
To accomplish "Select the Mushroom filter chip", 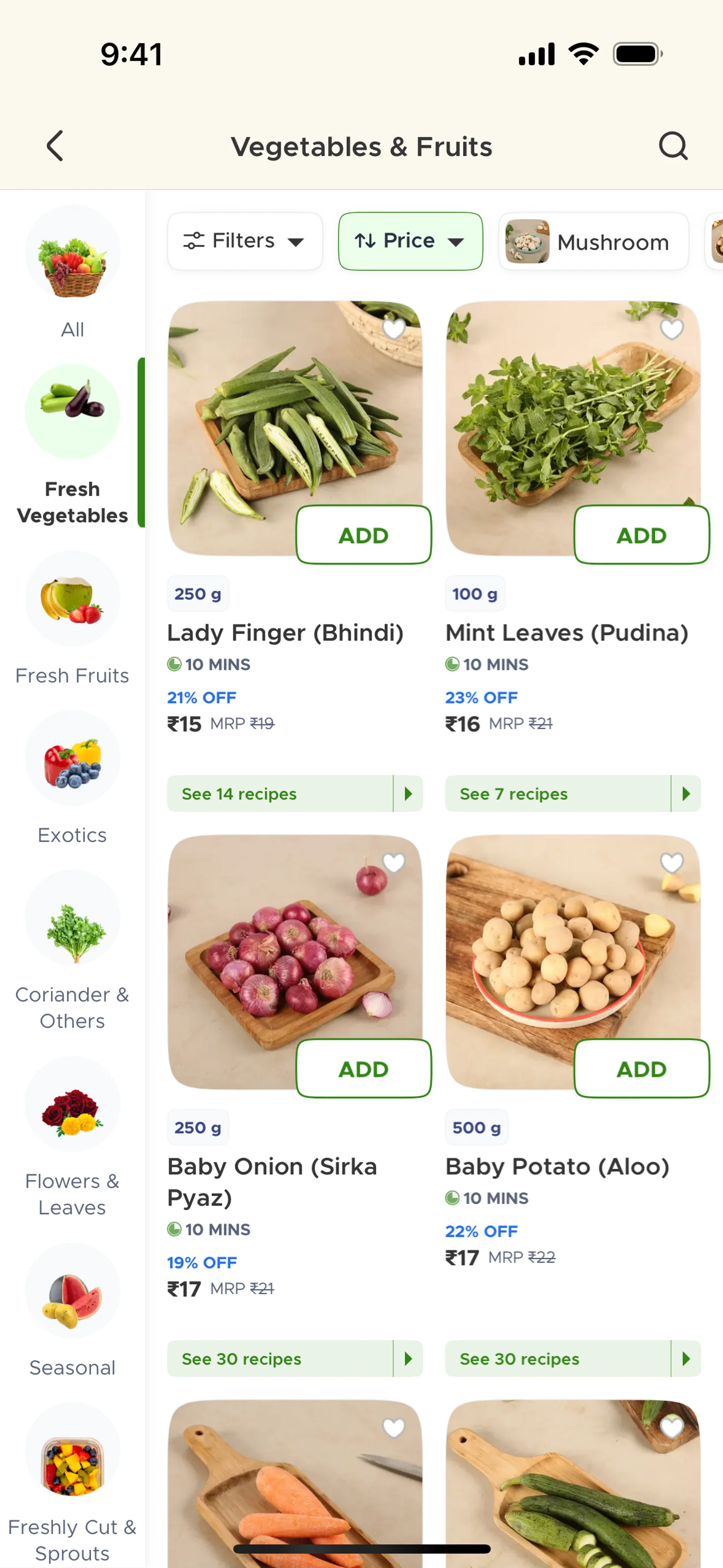I will [x=593, y=241].
